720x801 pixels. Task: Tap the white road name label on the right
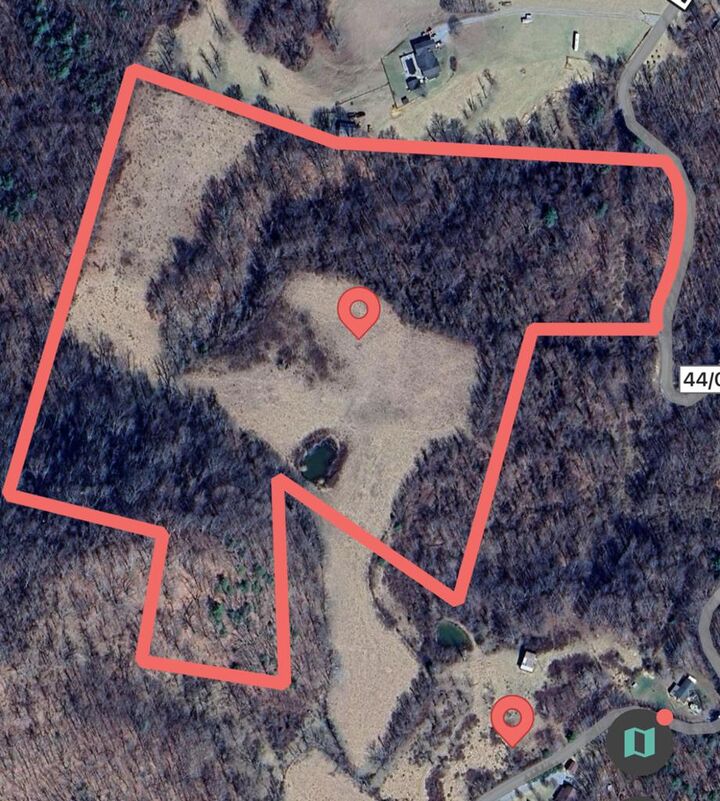[699, 378]
